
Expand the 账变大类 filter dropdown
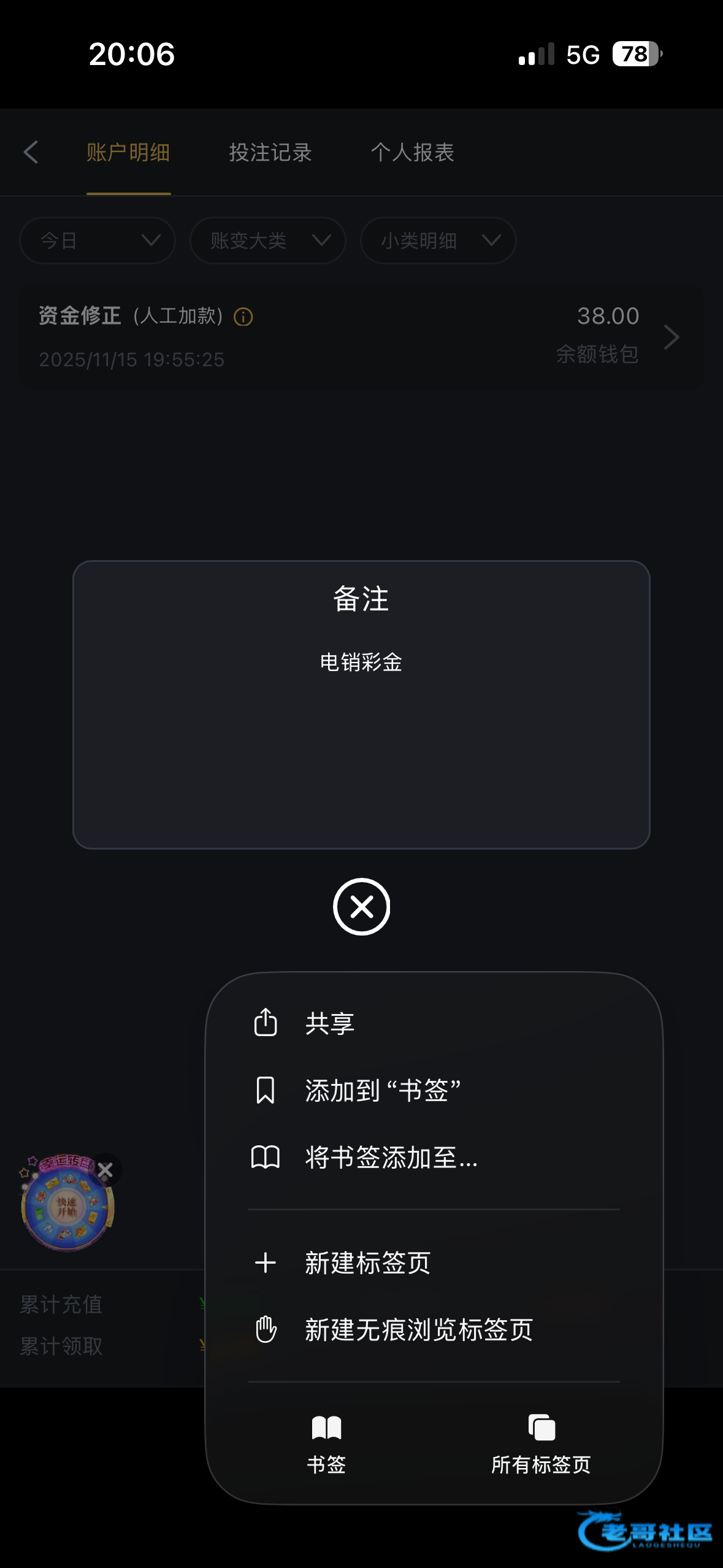268,240
